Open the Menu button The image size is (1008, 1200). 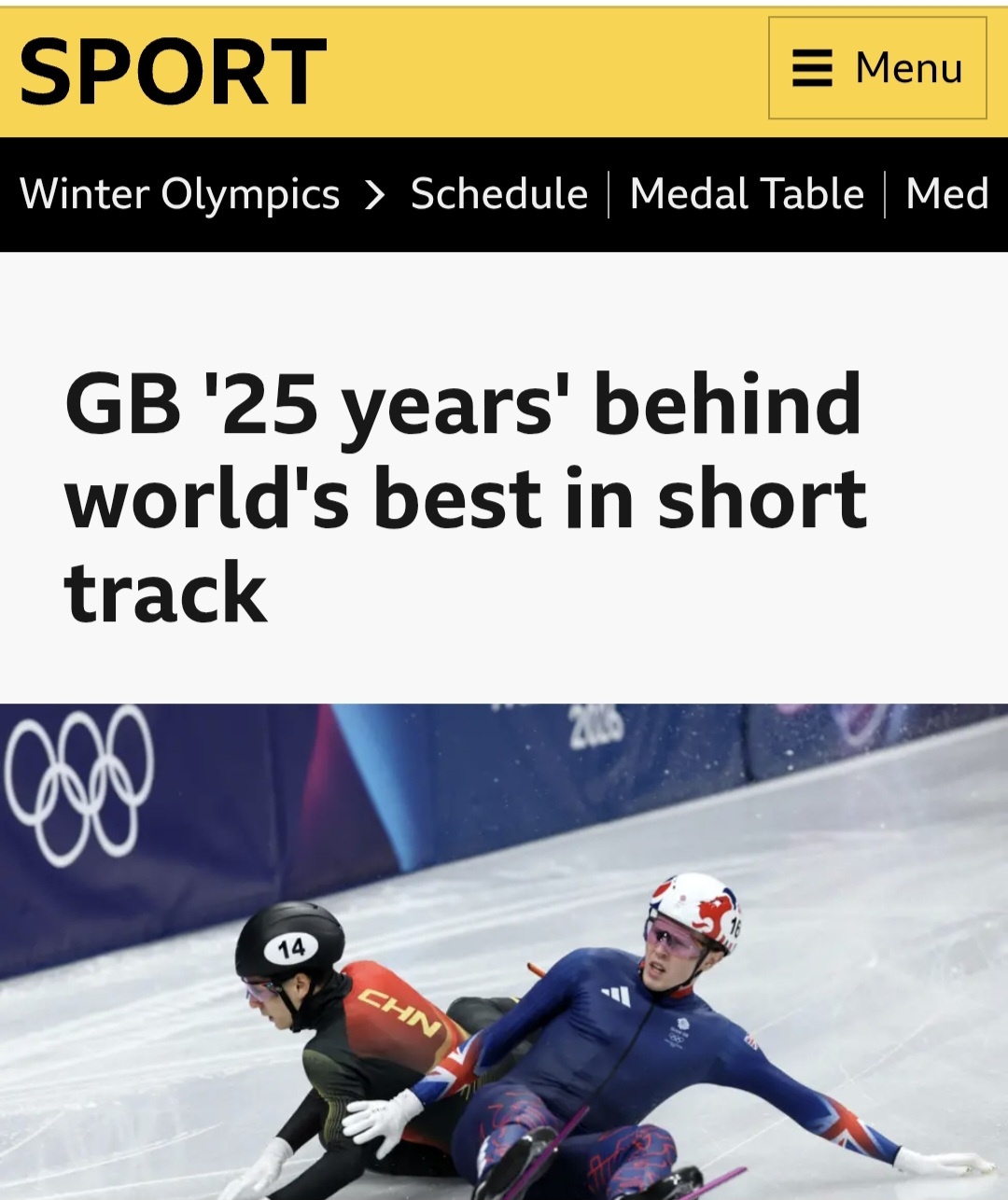[876, 68]
